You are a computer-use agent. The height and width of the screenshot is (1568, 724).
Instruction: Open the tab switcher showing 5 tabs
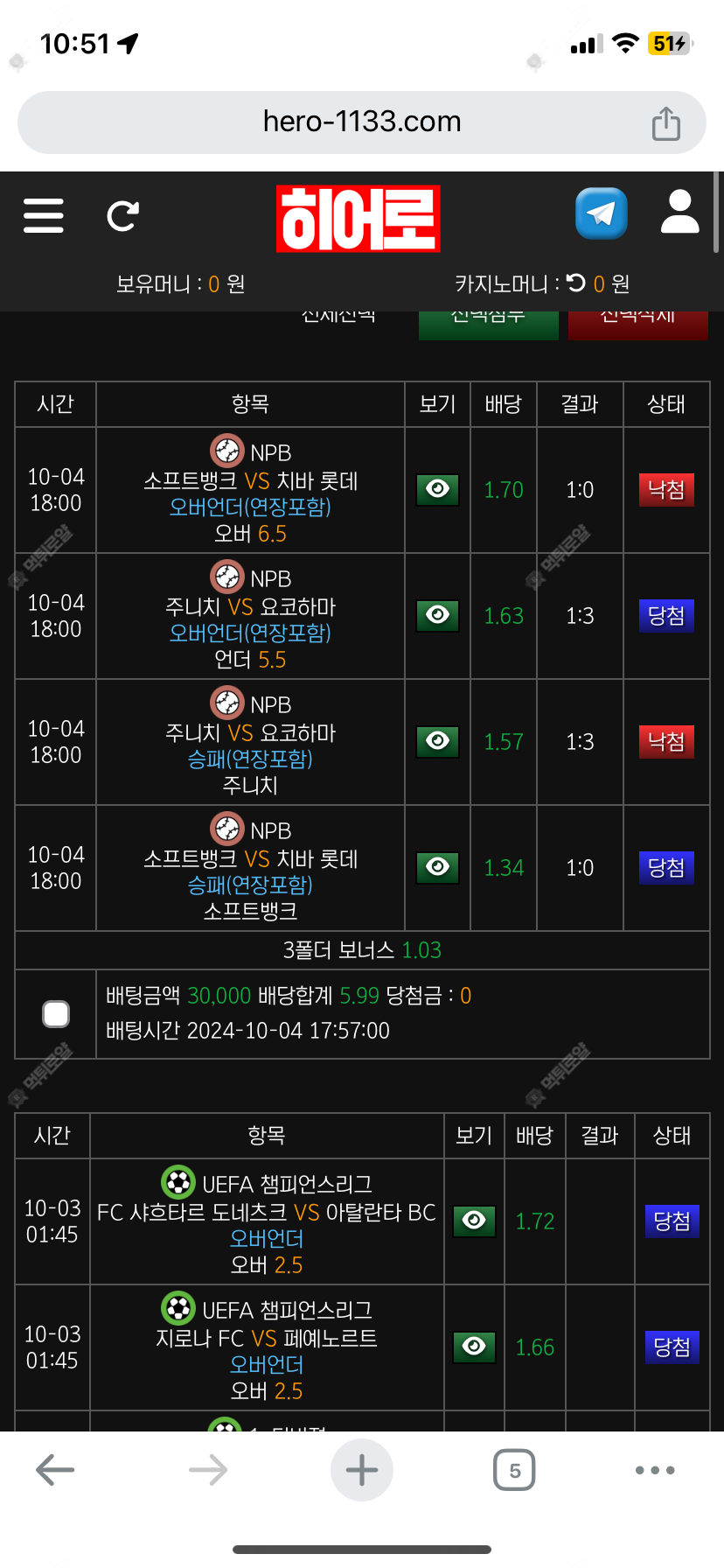coord(514,1470)
